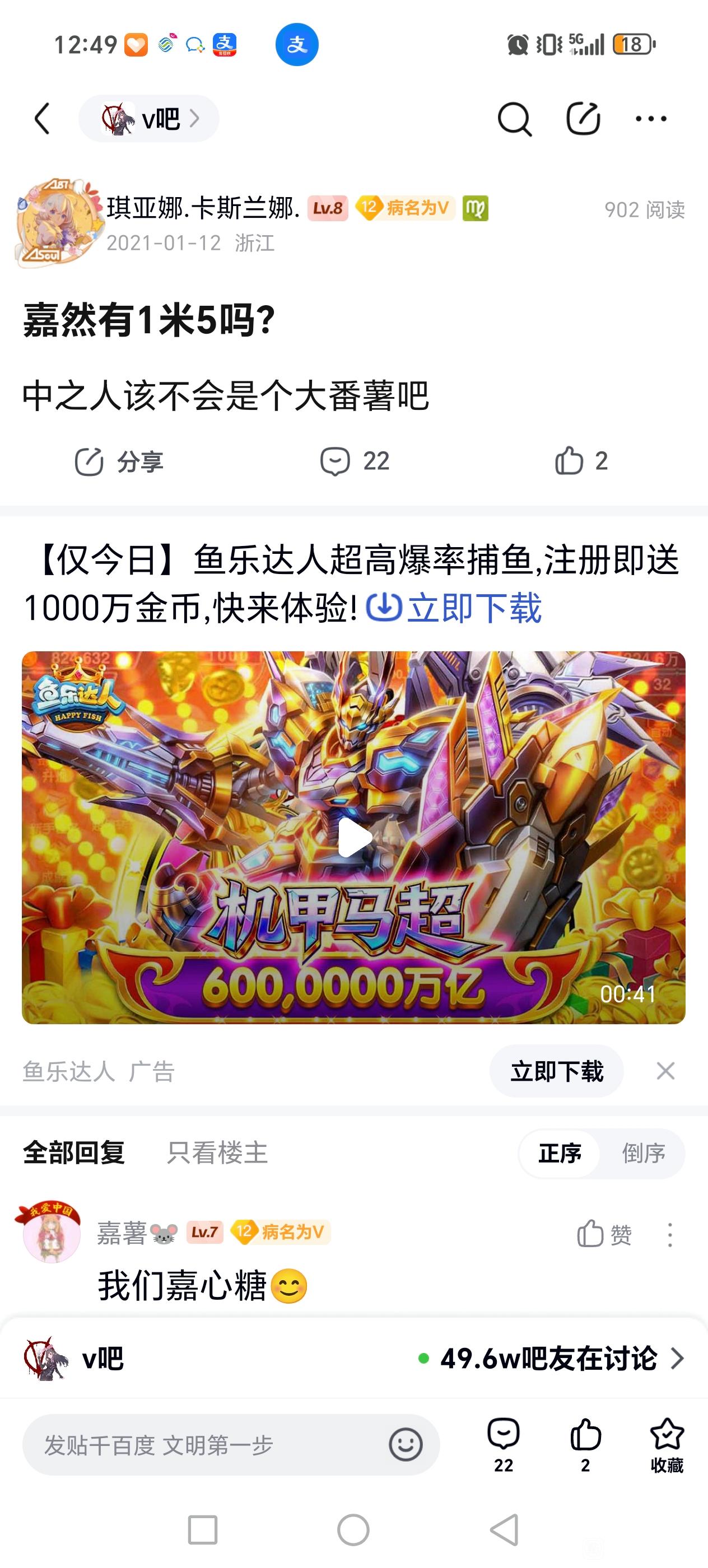Open the three-dot overflow menu at top
Image resolution: width=708 pixels, height=1568 pixels.
651,119
